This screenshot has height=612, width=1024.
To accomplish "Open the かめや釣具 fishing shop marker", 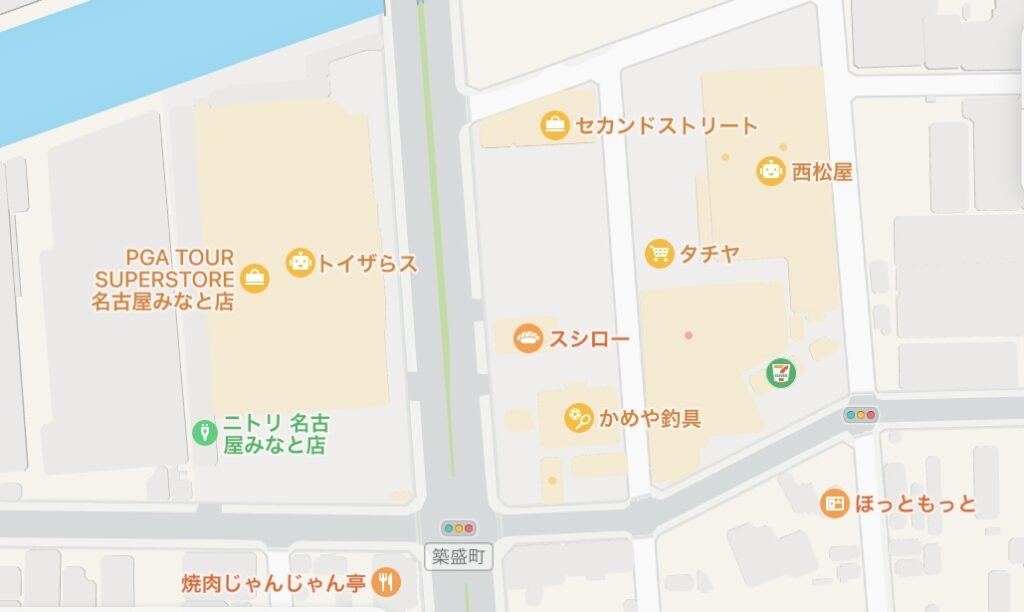I will [578, 418].
